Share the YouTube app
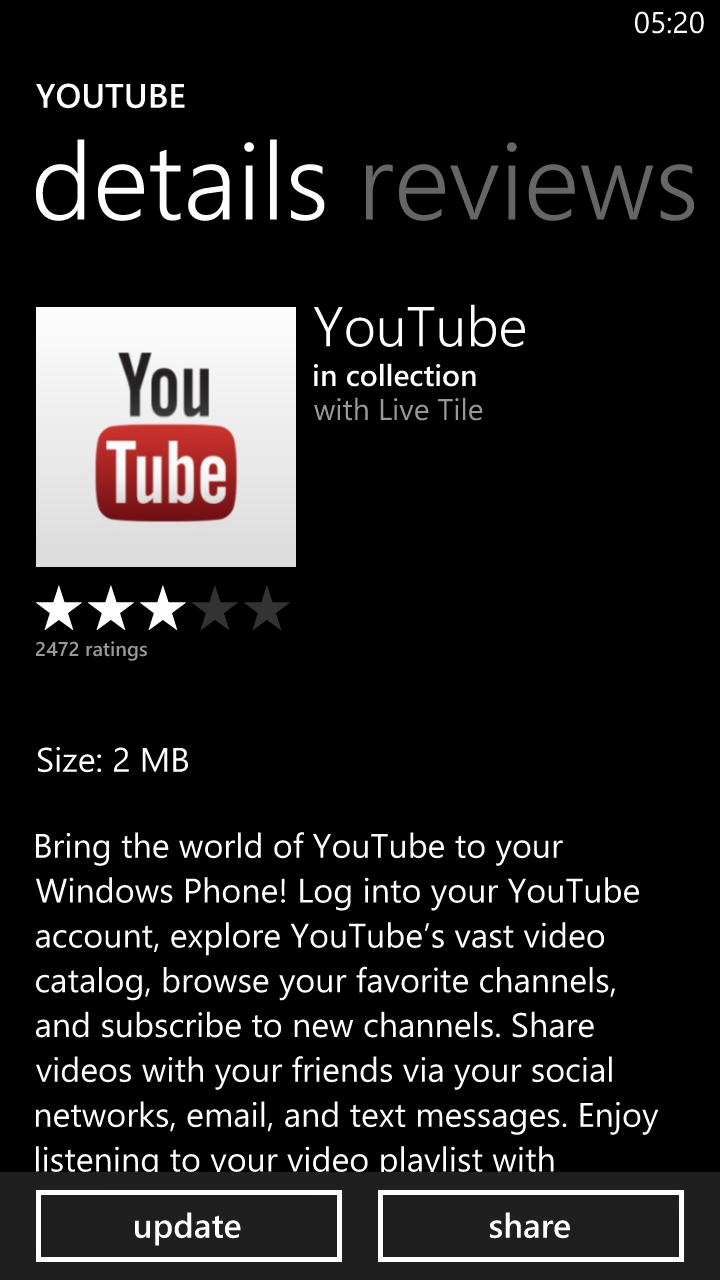 click(x=530, y=1226)
